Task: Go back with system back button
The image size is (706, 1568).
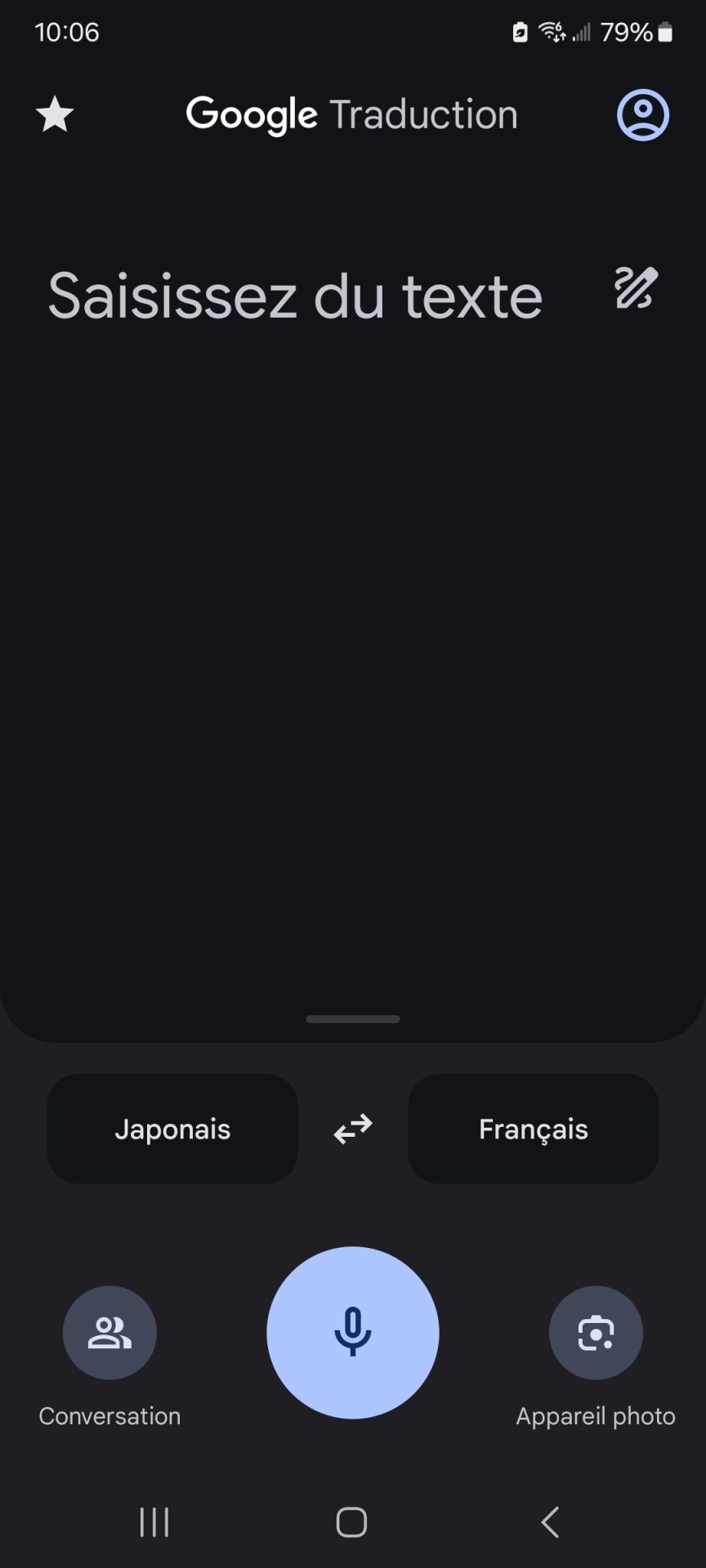Action: pyautogui.click(x=551, y=1522)
